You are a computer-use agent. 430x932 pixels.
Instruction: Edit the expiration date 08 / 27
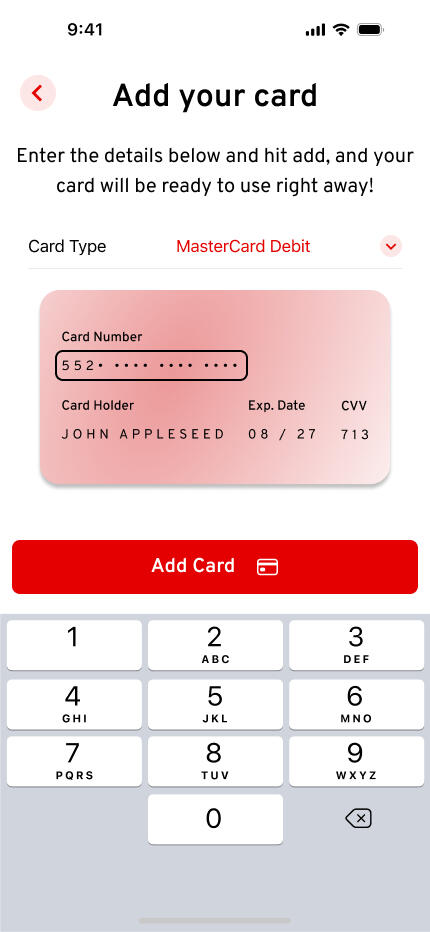[283, 434]
